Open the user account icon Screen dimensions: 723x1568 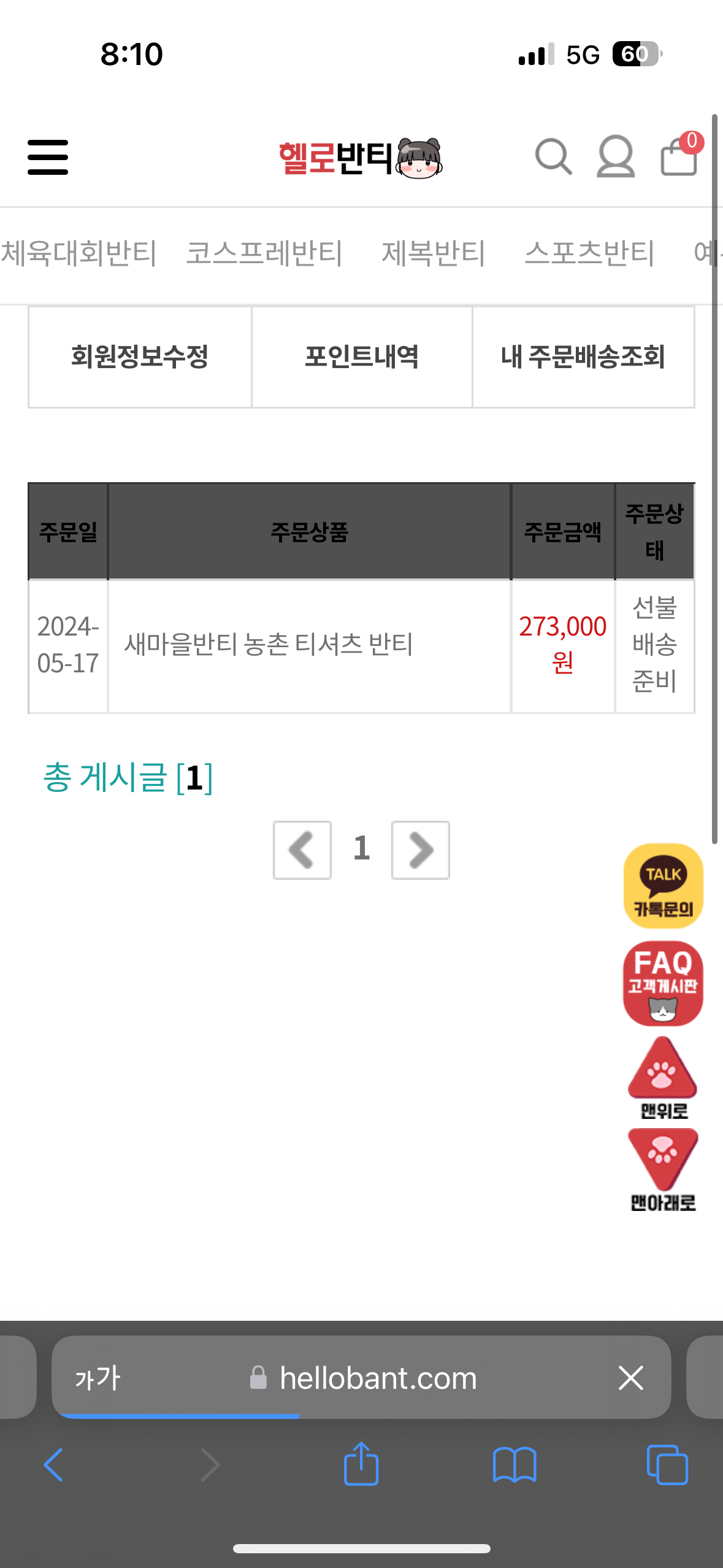tap(616, 157)
